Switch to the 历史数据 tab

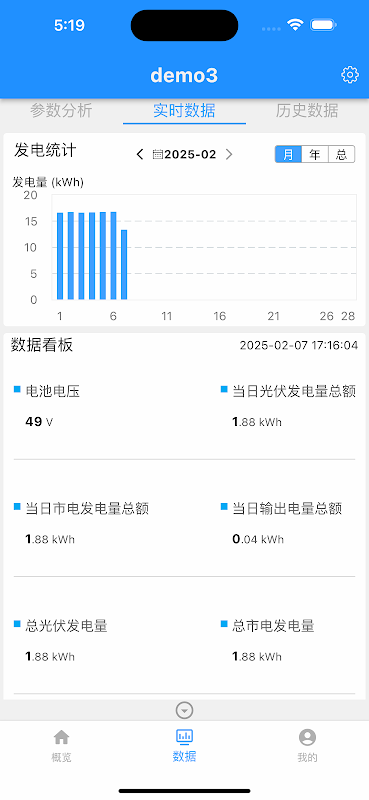point(307,110)
